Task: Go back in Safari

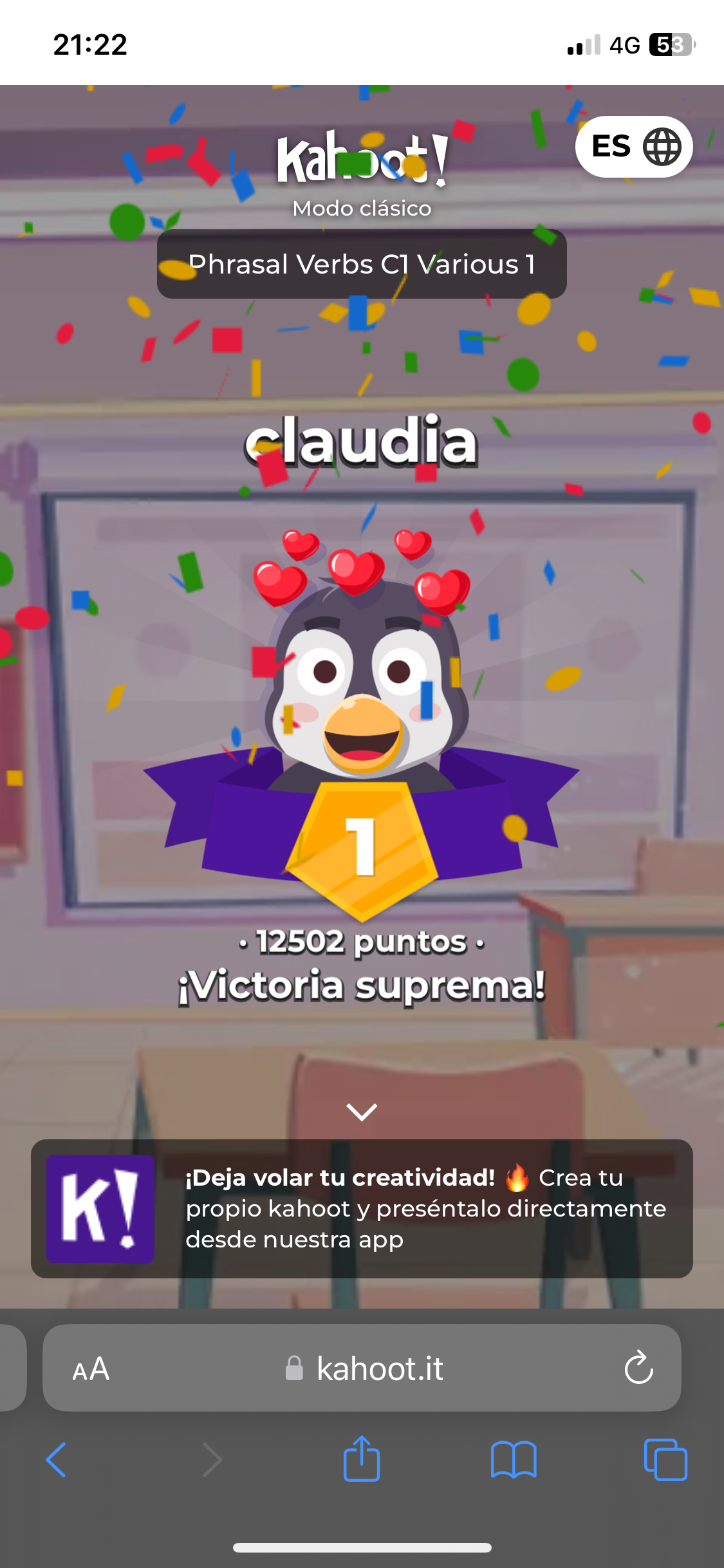Action: pyautogui.click(x=57, y=1459)
